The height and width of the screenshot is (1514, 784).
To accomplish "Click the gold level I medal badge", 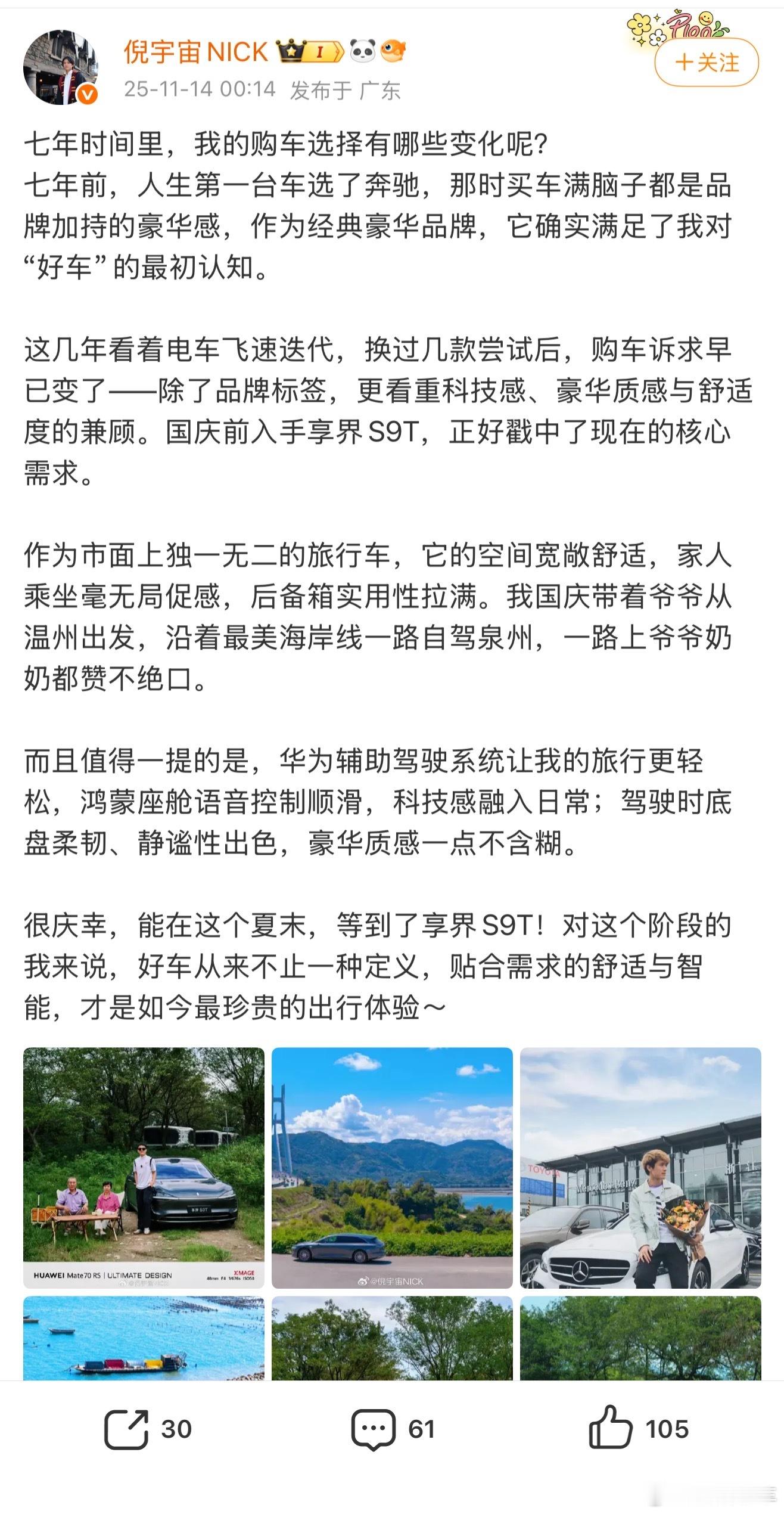I will point(320,52).
